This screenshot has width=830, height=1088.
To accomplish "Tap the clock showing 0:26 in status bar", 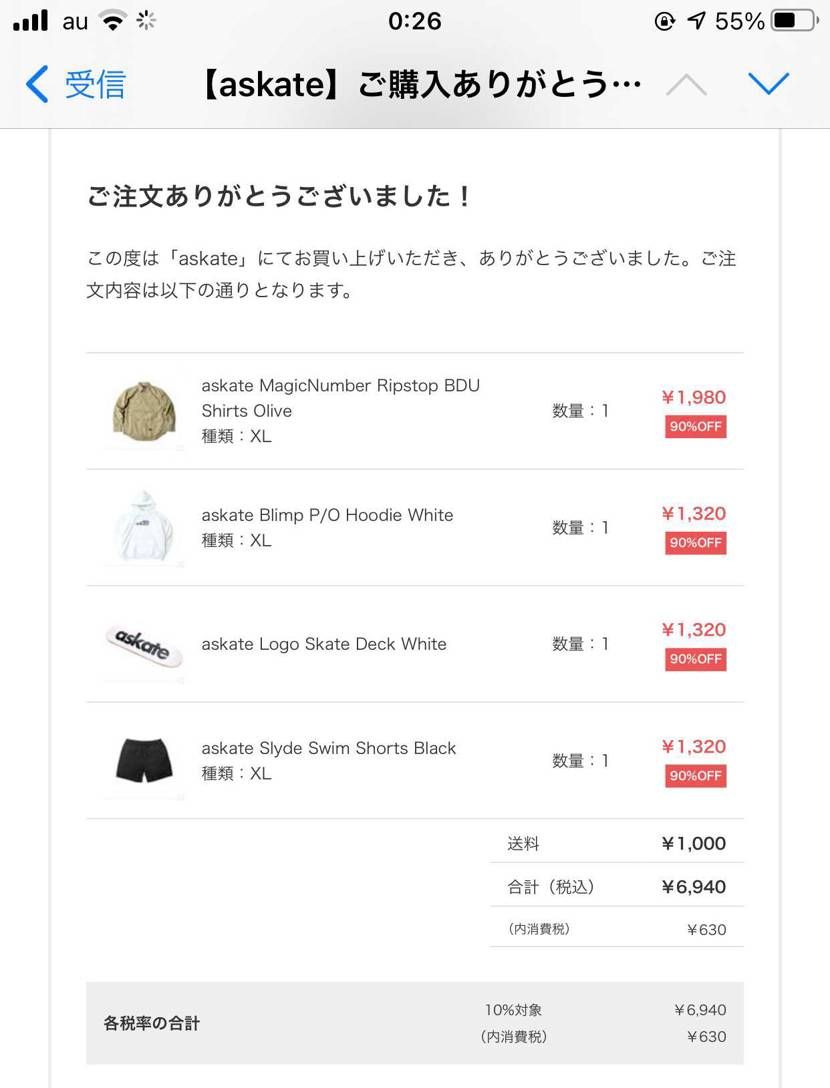I will pos(414,17).
